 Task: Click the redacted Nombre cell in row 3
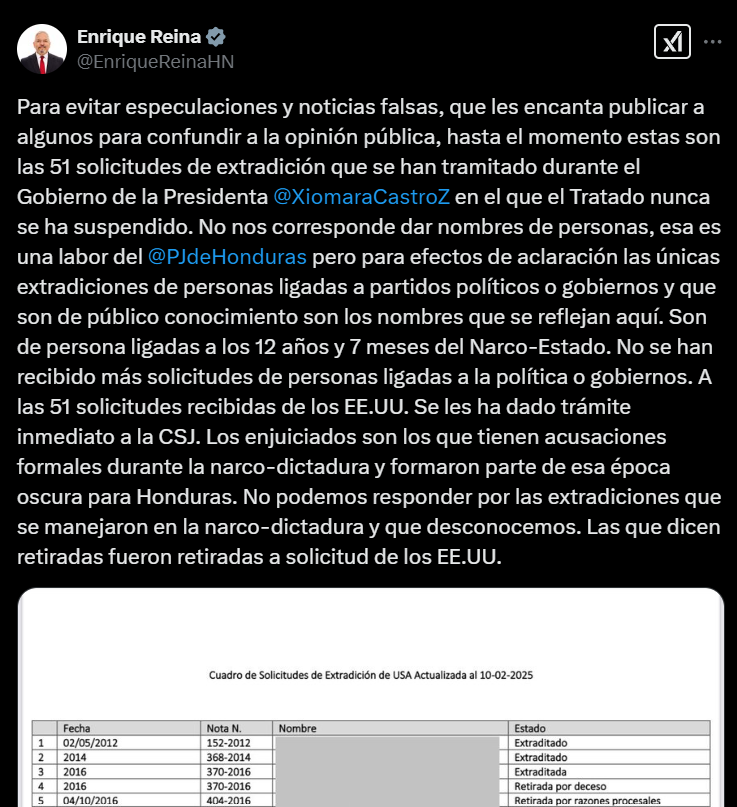point(385,773)
